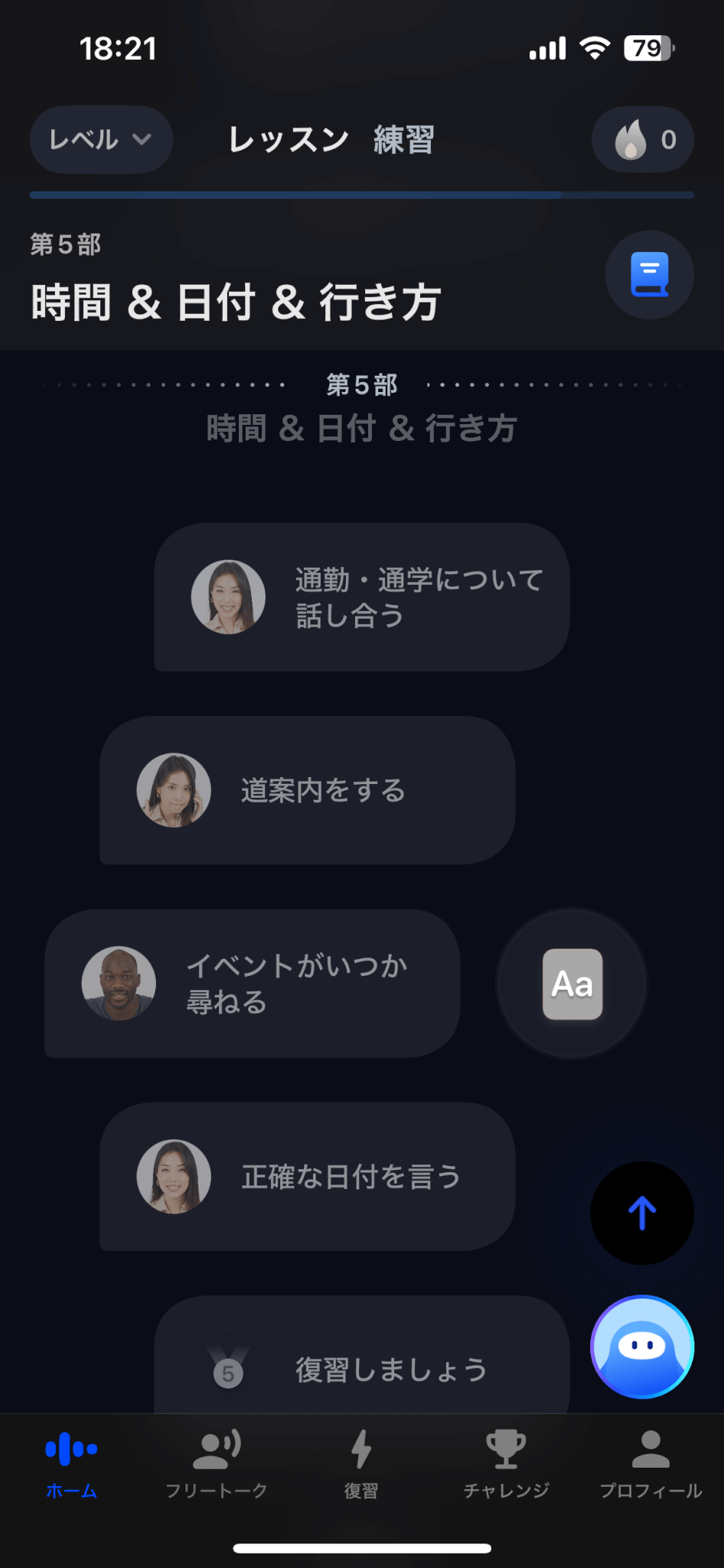Start the 正確な日付を言う lesson
Screen dimensions: 724x1568
(307, 1177)
